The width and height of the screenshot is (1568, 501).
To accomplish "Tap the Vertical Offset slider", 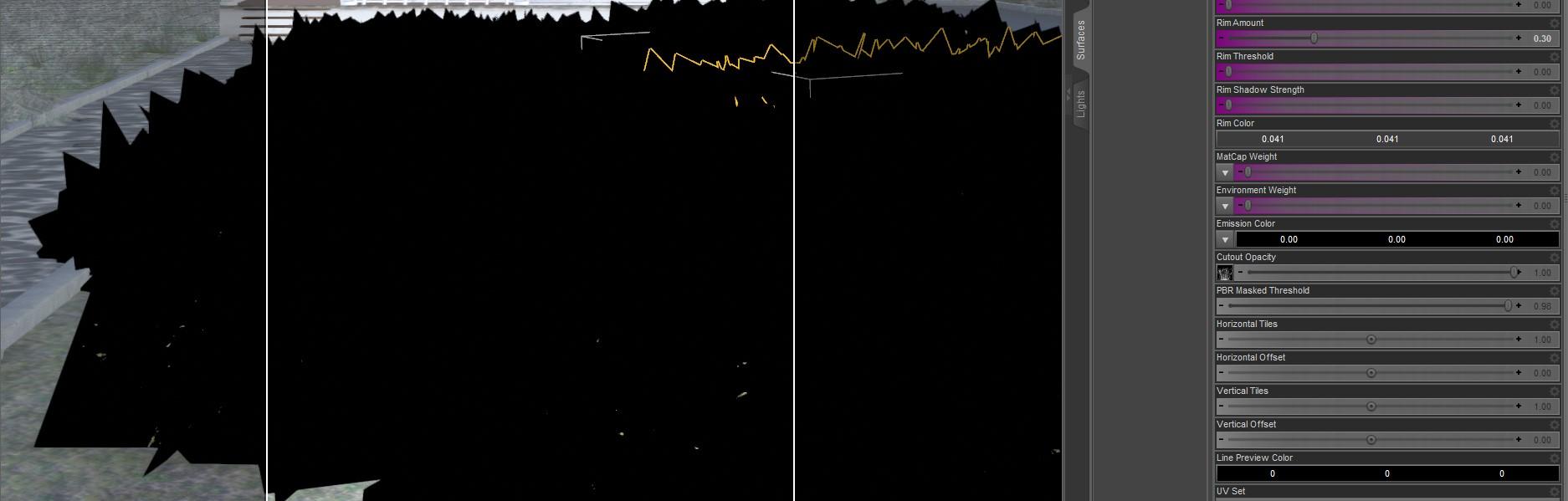I will coord(1370,440).
